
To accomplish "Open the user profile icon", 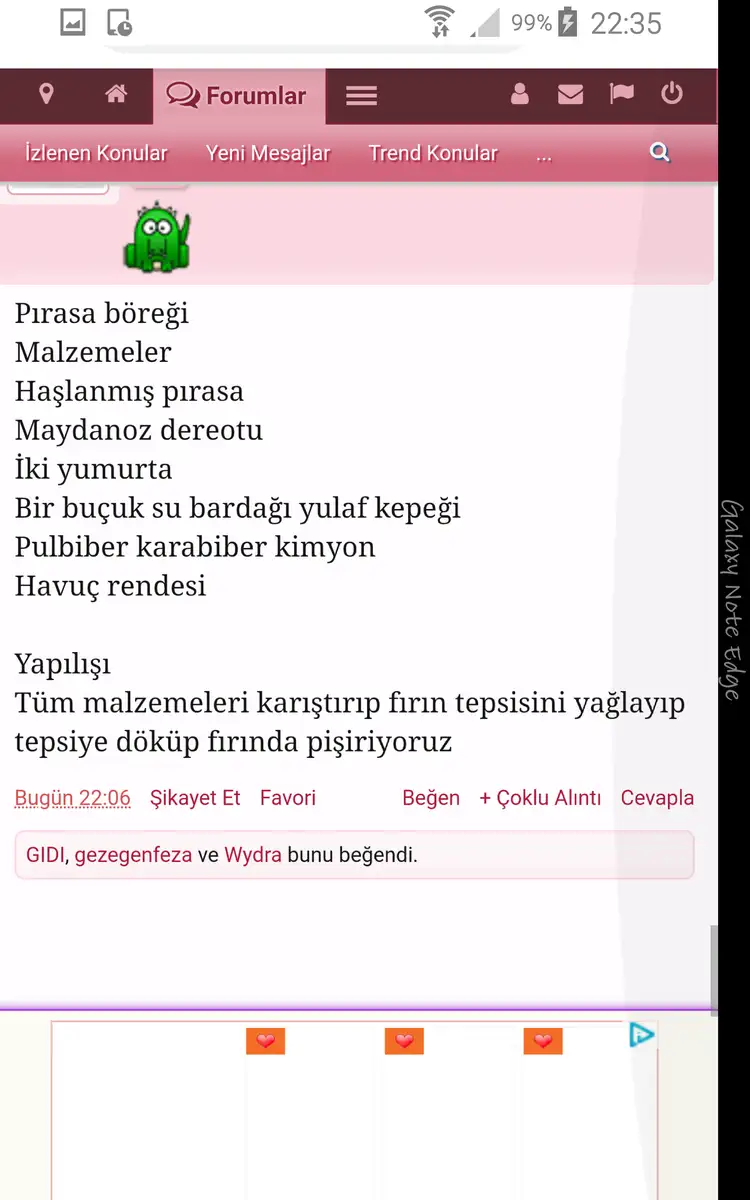I will coord(520,95).
